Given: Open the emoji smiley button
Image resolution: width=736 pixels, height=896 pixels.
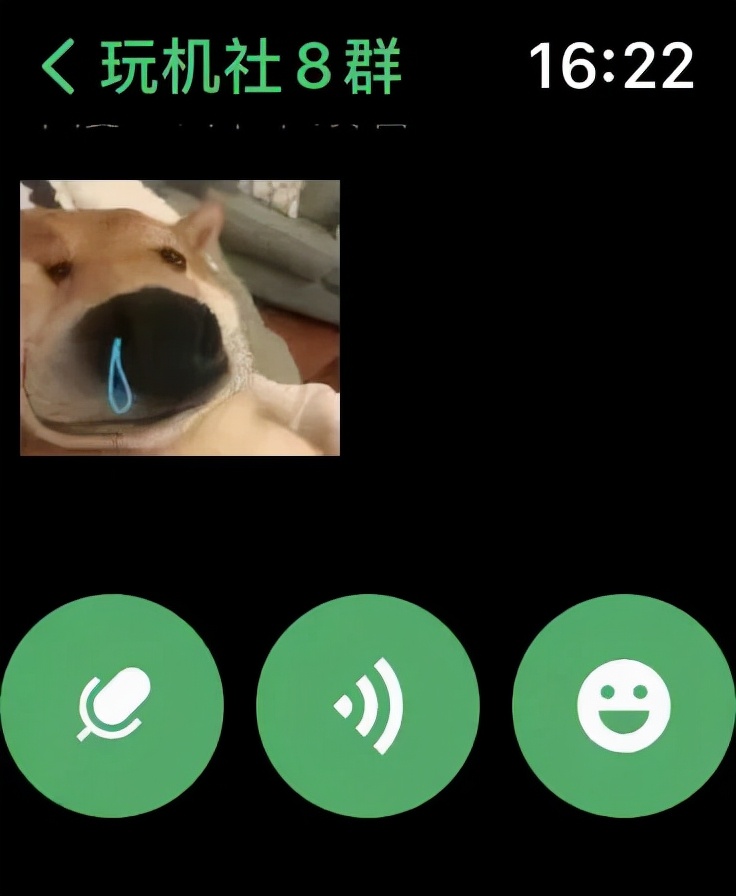Looking at the screenshot, I should pos(624,706).
